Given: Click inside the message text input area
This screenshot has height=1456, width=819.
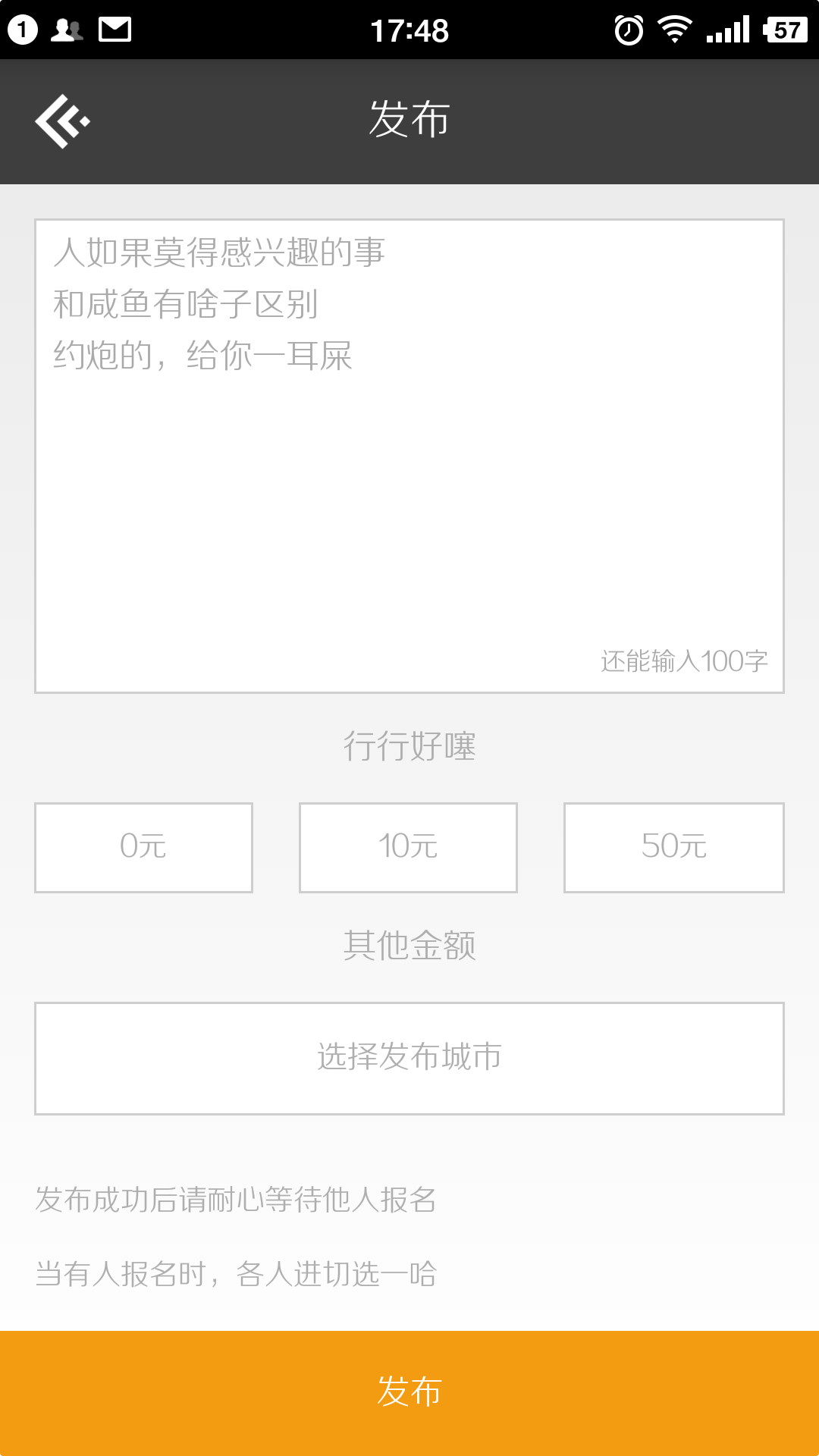Looking at the screenshot, I should [x=409, y=455].
